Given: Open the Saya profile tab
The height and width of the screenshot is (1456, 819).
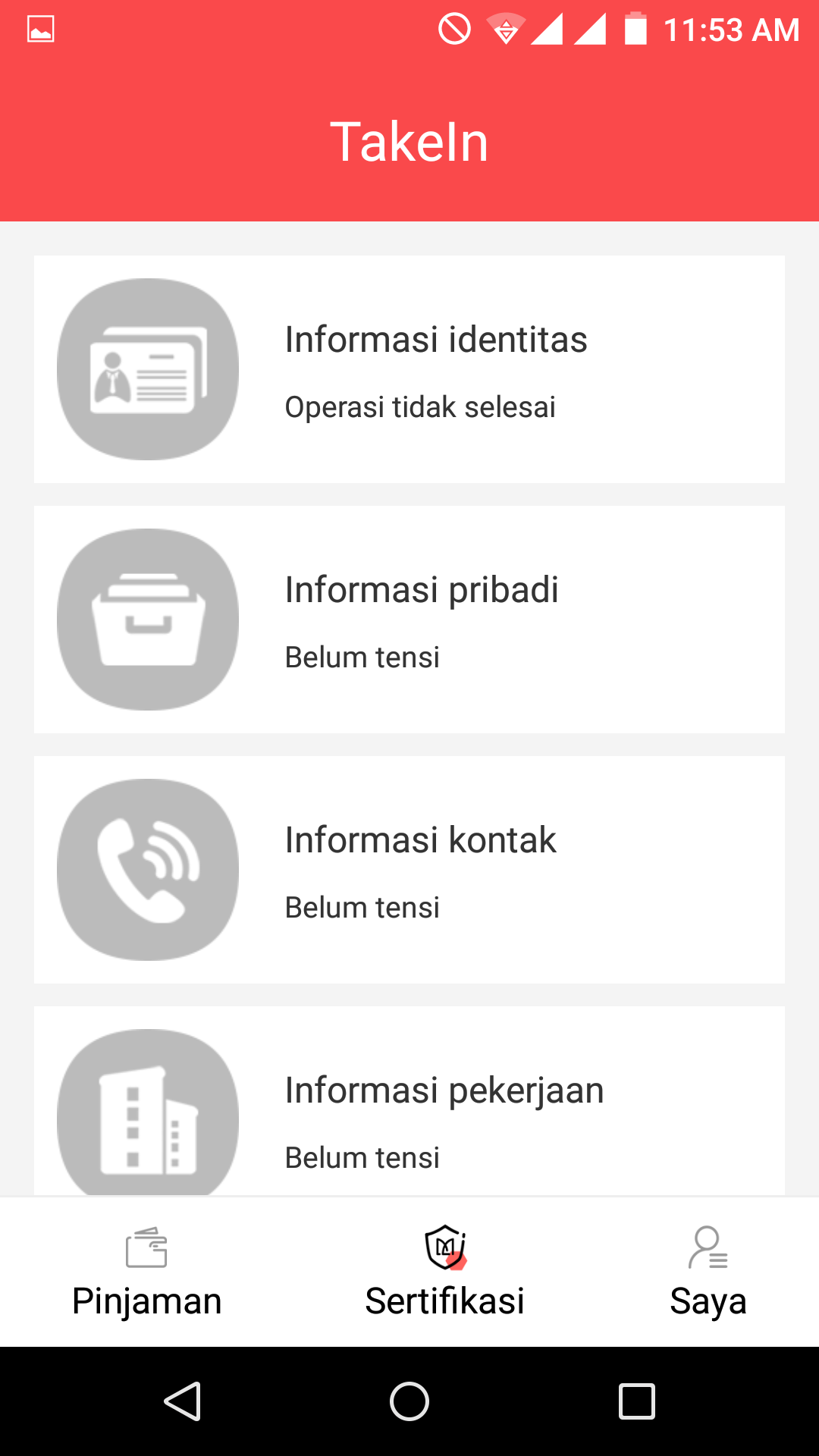Looking at the screenshot, I should [708, 1272].
